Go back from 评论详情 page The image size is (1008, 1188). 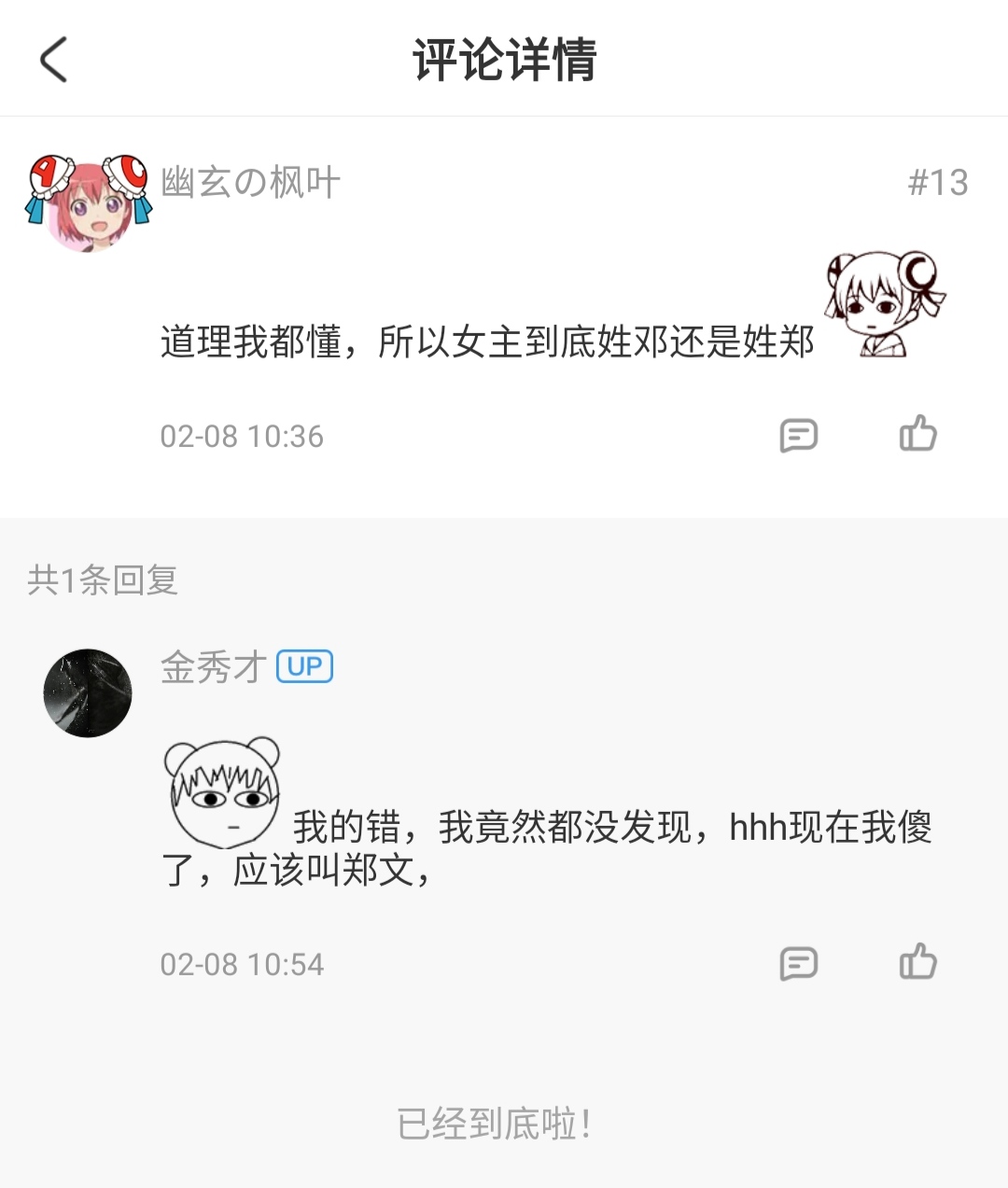click(x=53, y=60)
